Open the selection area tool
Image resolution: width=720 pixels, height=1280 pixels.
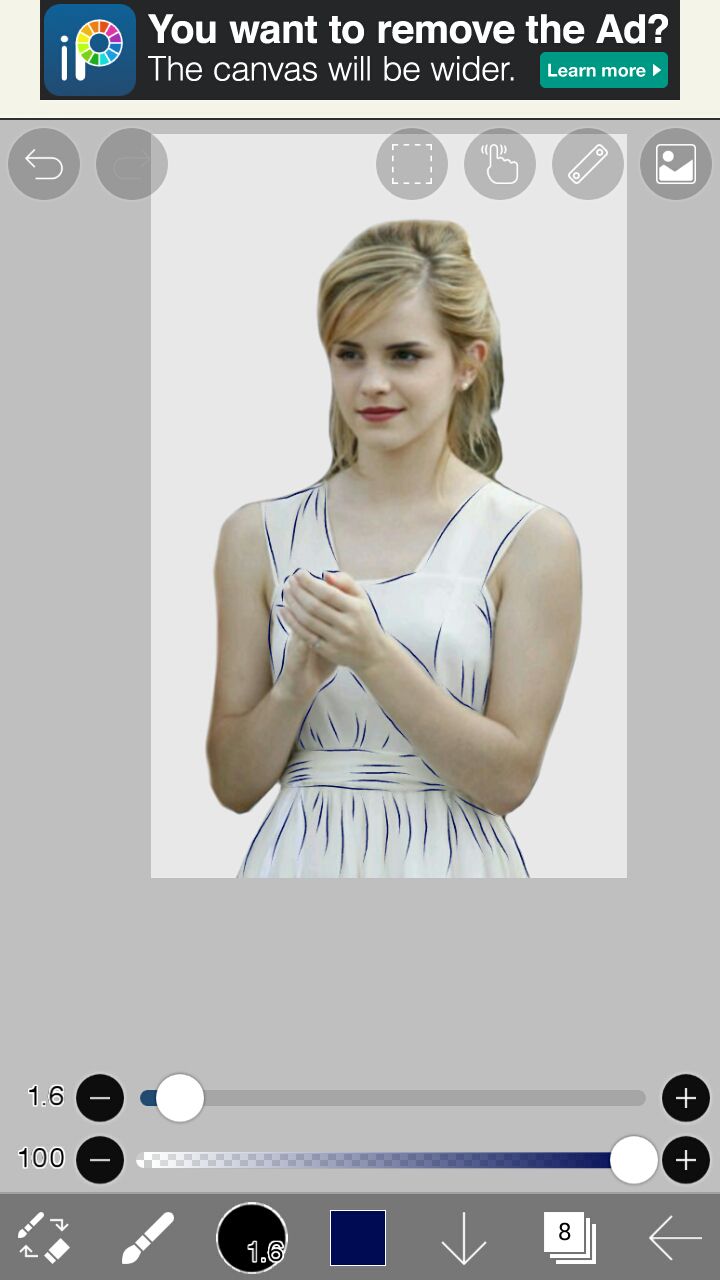412,164
